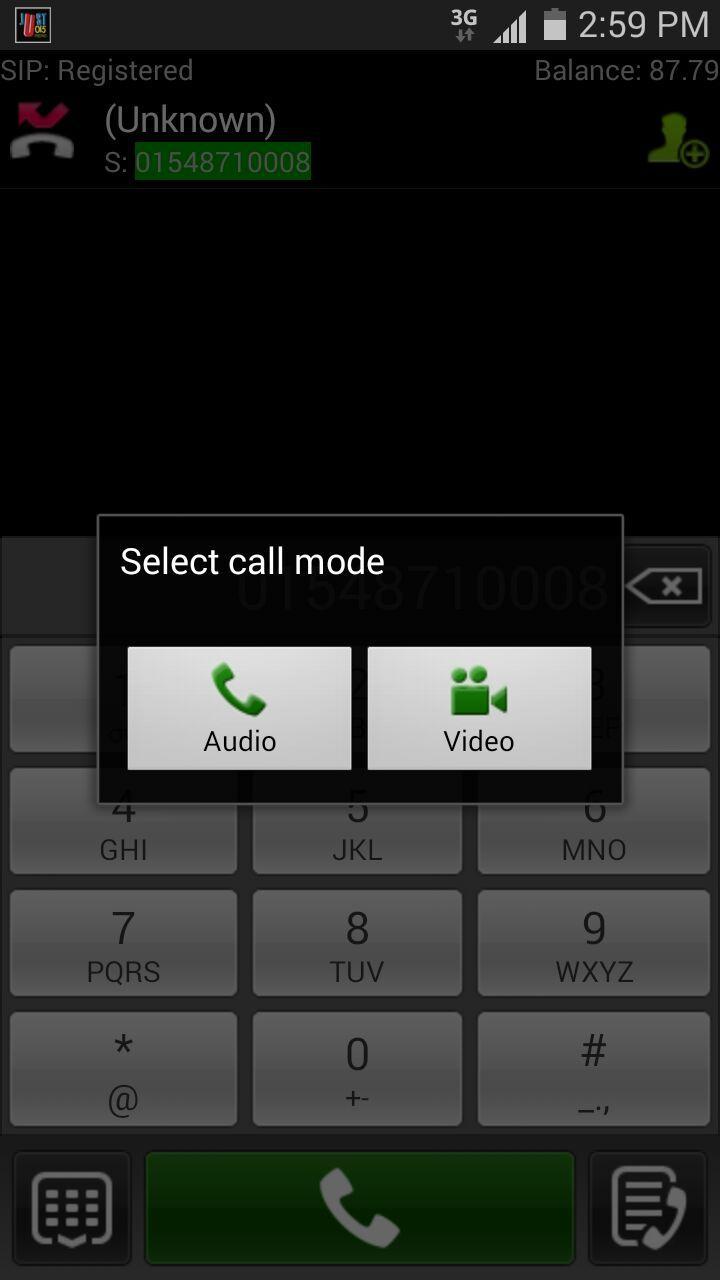Hide the dial pad with the keypad icon
The width and height of the screenshot is (720, 1280).
pos(72,1208)
